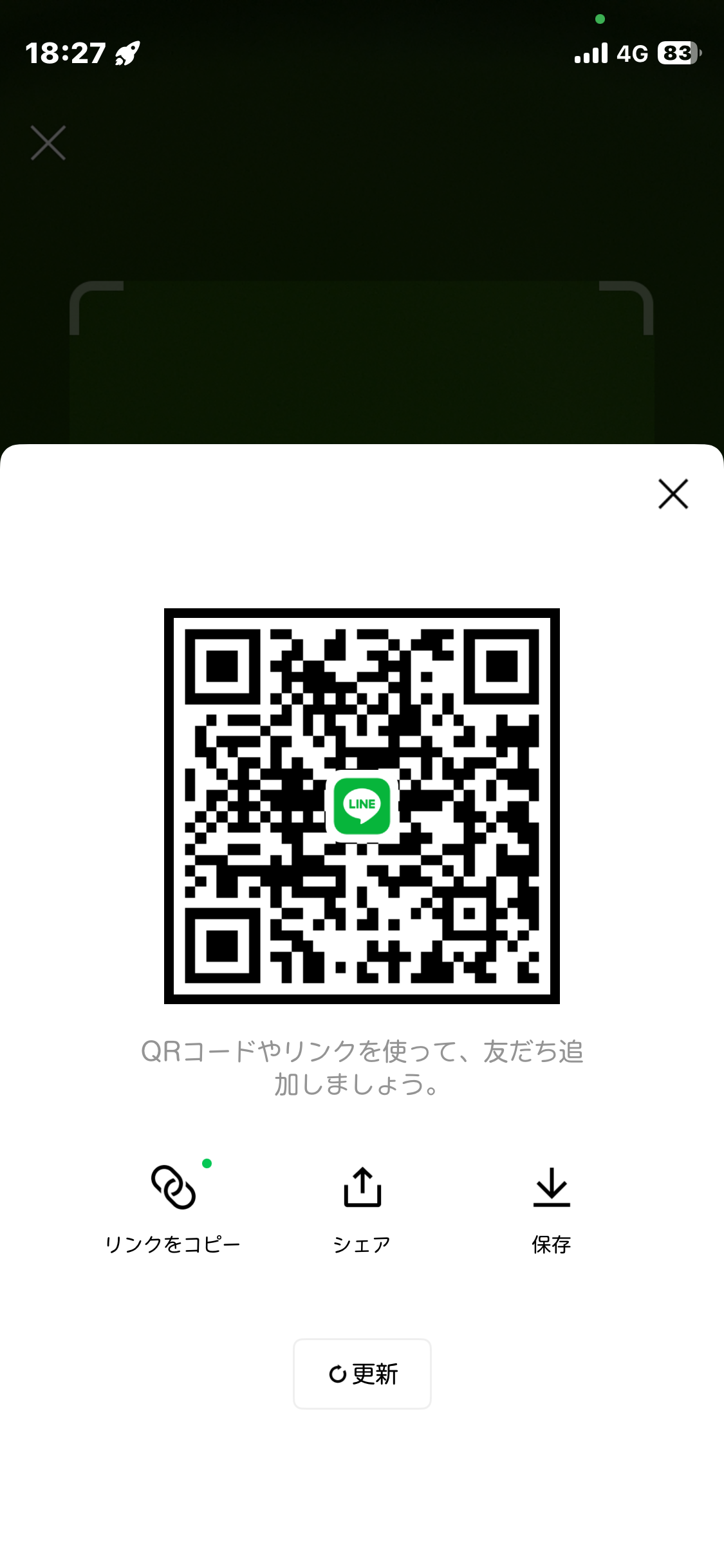Refresh the QR code with 更新
Viewport: 724px width, 1568px height.
[362, 1374]
